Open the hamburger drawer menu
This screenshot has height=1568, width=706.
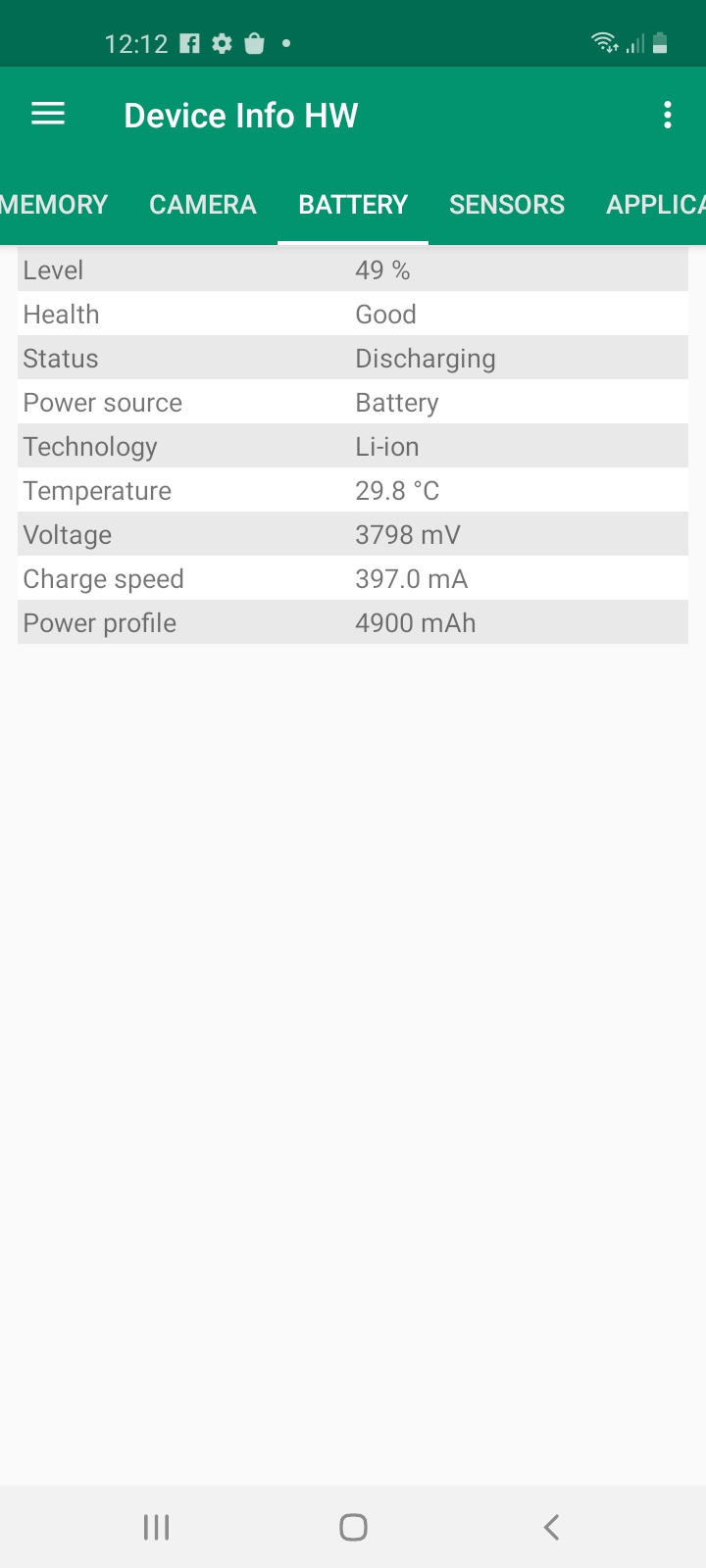pyautogui.click(x=48, y=115)
